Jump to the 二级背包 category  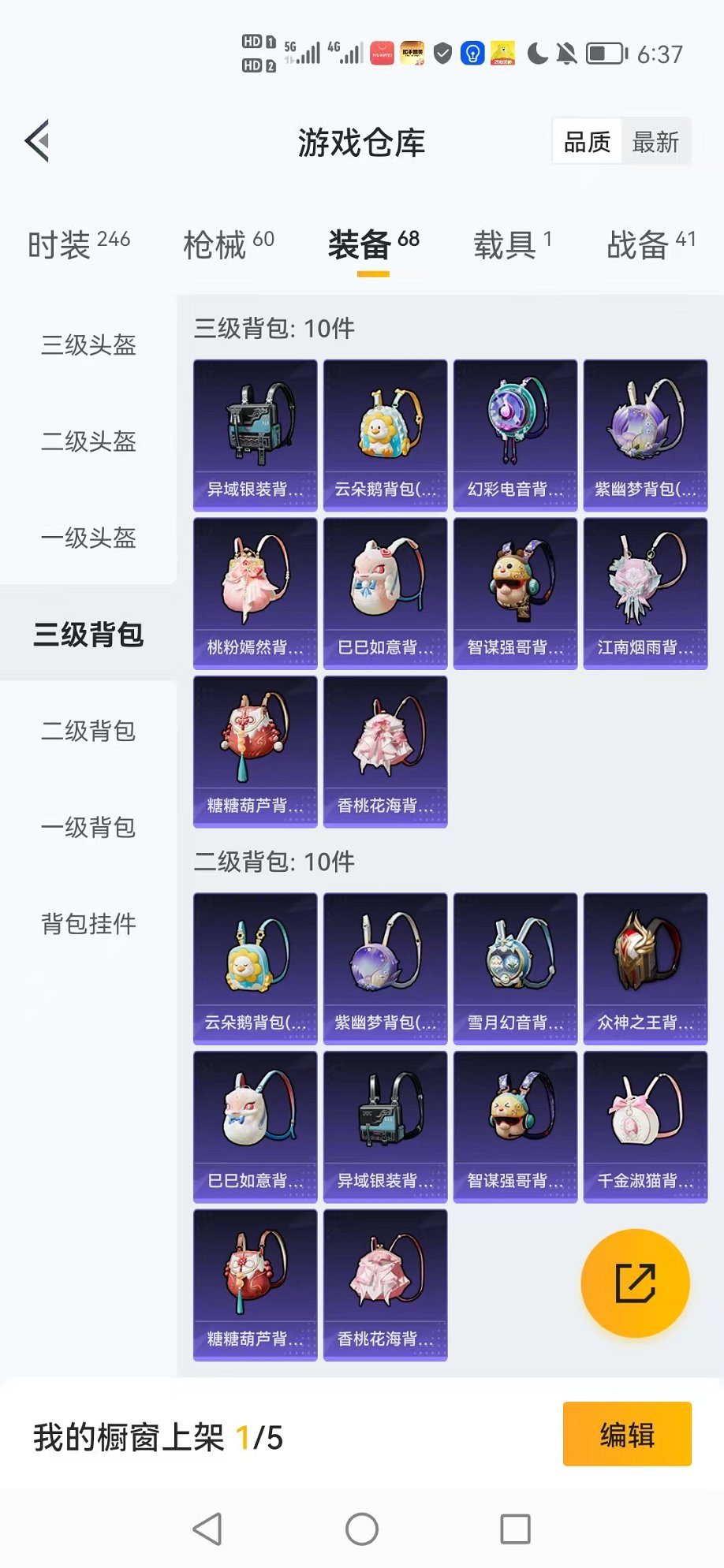point(88,731)
